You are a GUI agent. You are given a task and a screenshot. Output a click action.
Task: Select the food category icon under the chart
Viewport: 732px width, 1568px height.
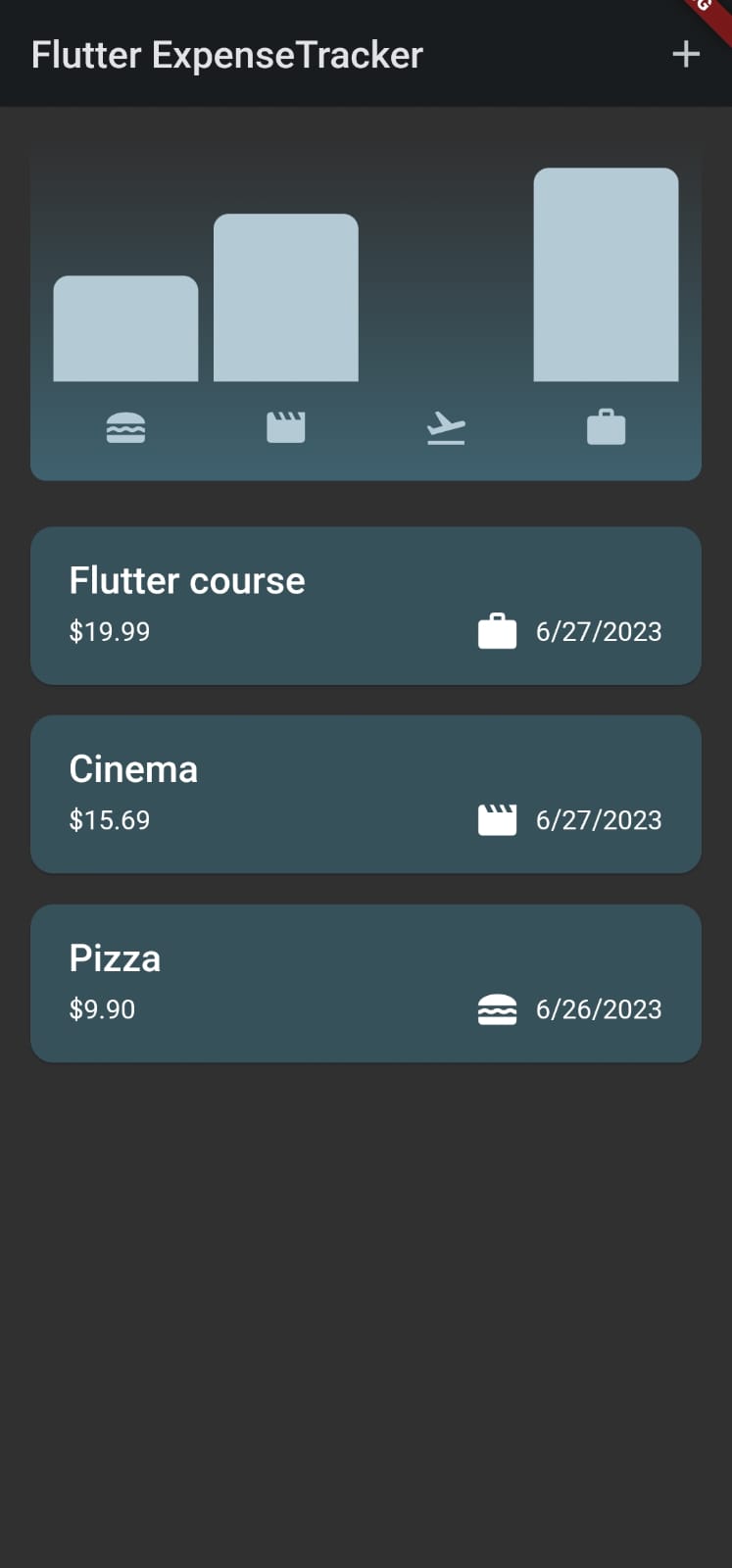tap(126, 426)
